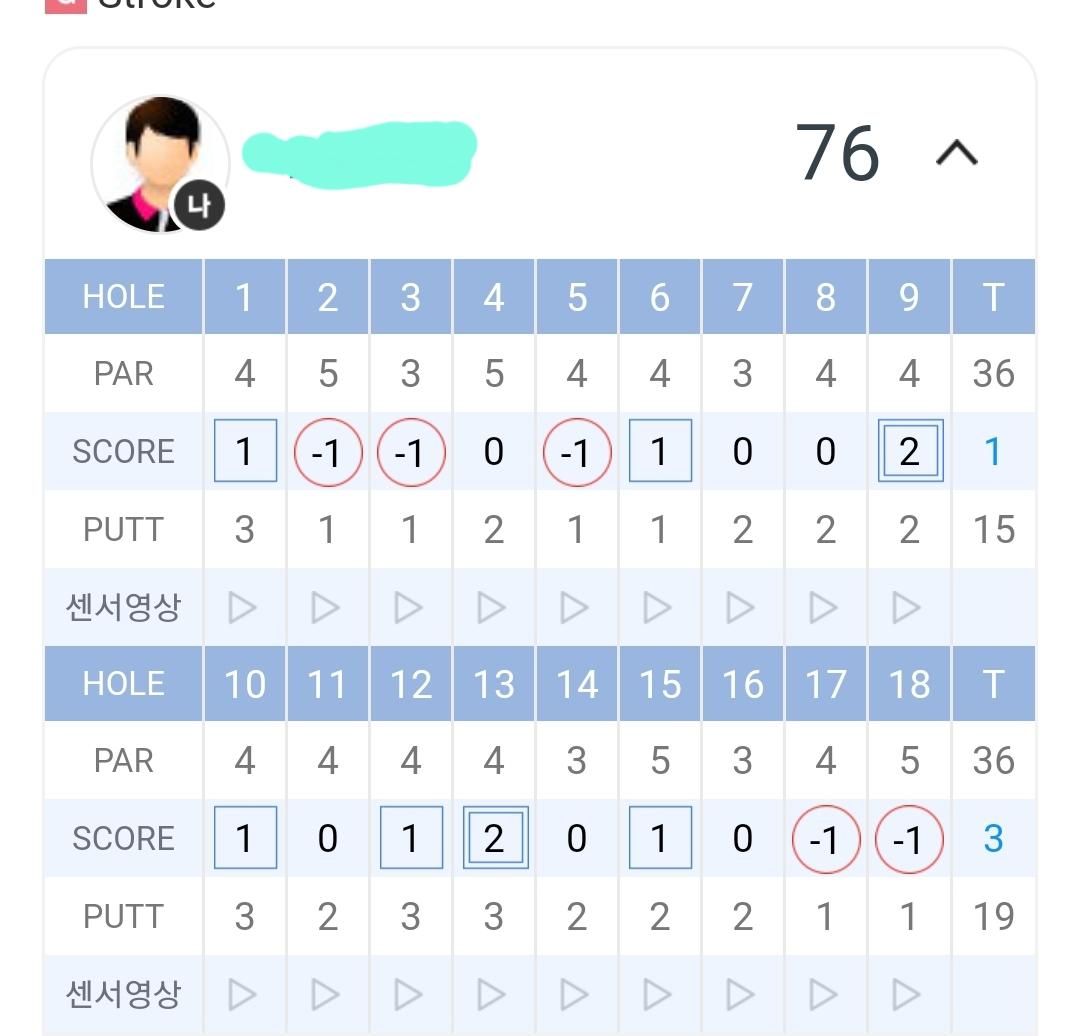
Task: Play the sensor video for hole 9
Action: 907,607
